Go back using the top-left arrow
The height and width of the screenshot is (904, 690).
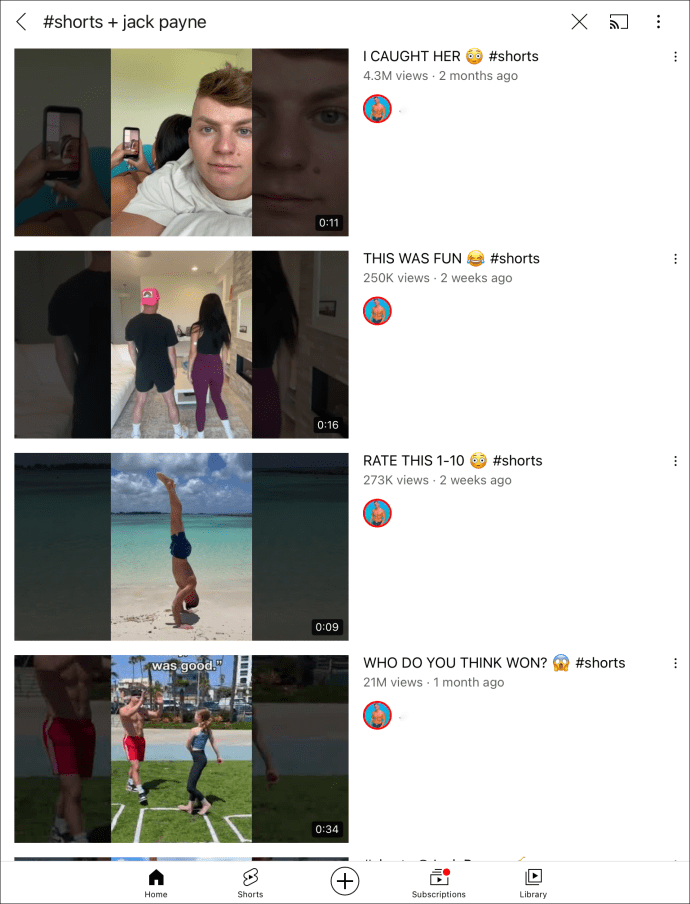pos(22,22)
